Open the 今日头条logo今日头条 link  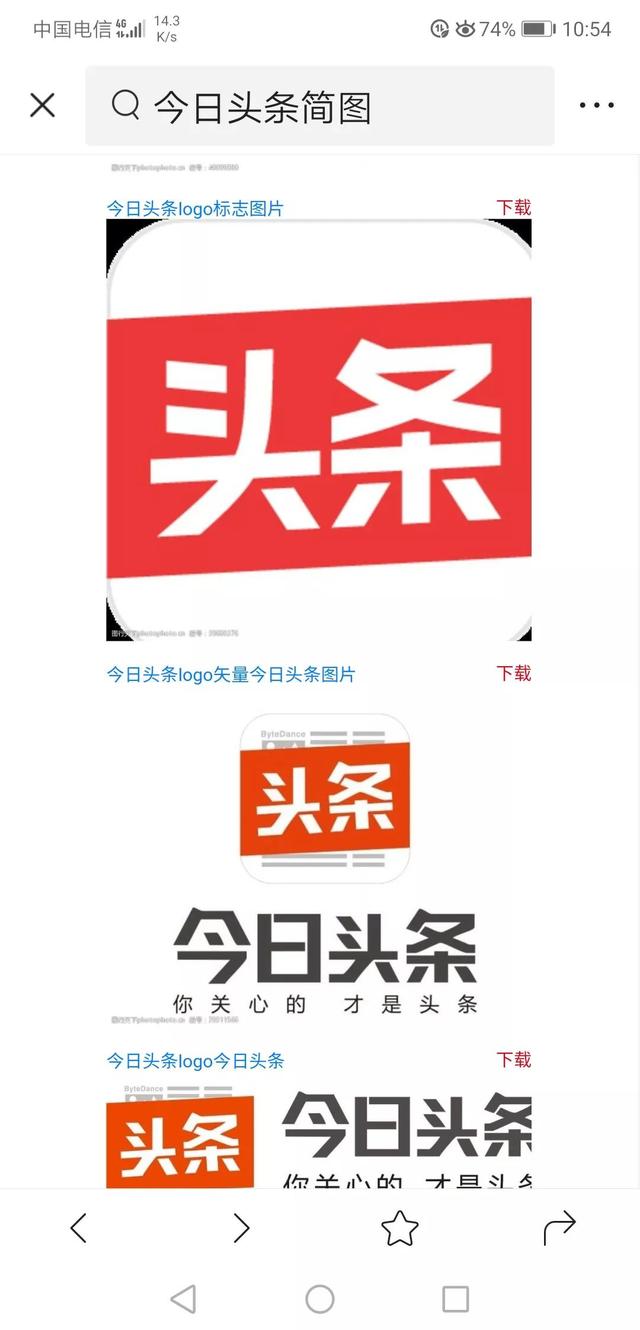pos(195,1061)
